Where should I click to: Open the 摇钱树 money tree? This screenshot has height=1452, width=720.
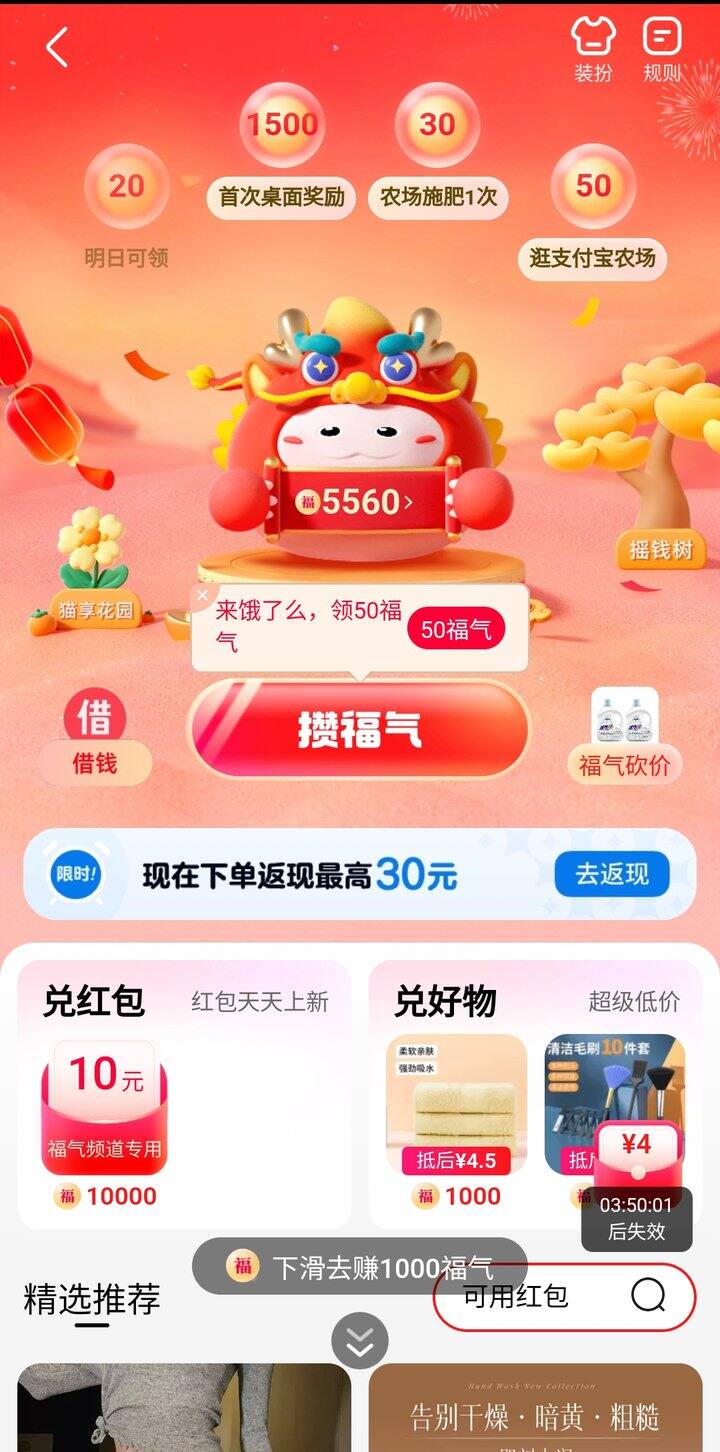[x=660, y=549]
